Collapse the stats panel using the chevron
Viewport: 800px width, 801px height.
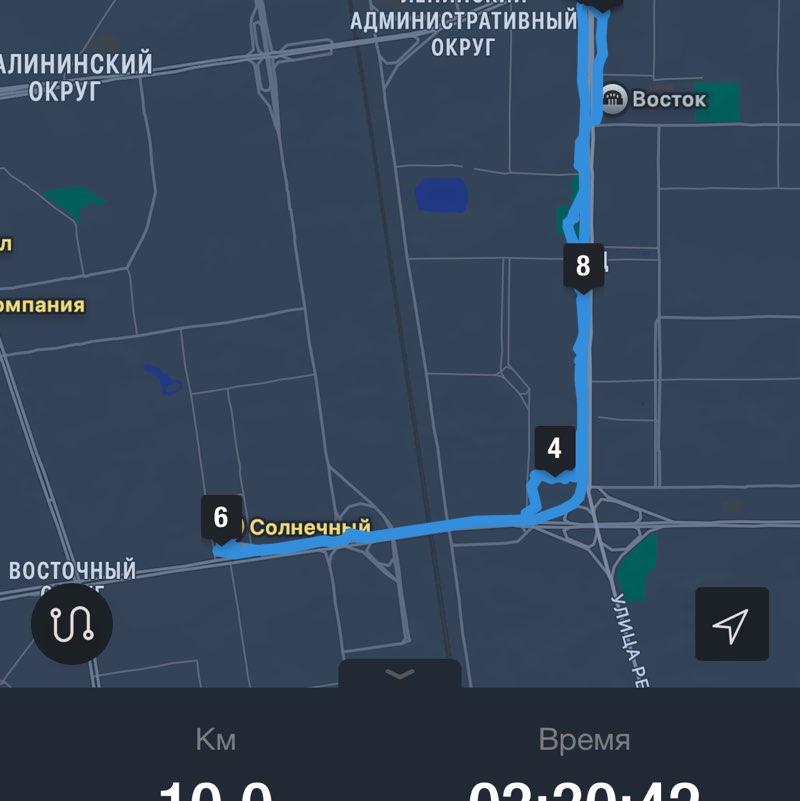pos(399,673)
